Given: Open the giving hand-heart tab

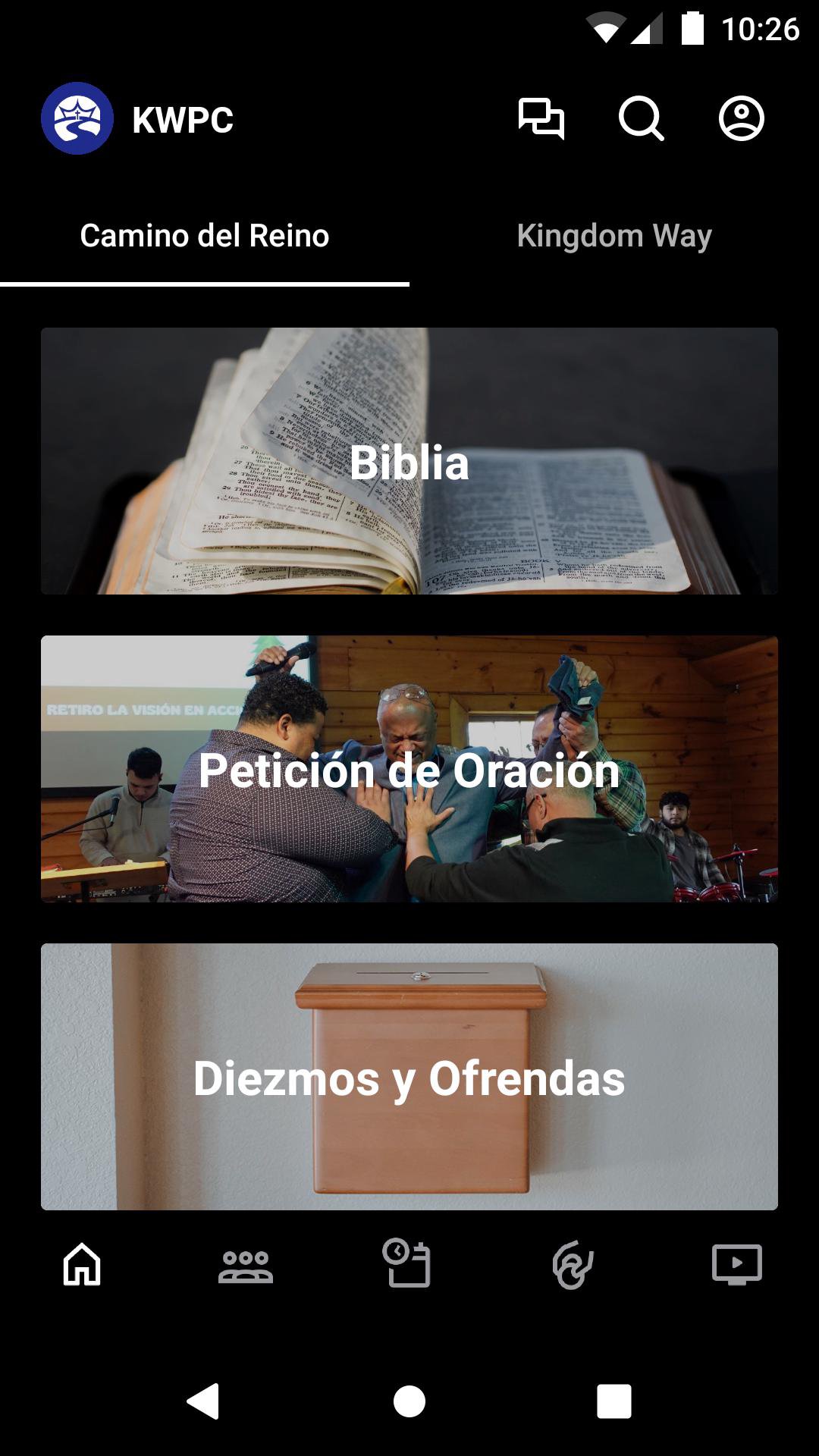Looking at the screenshot, I should click(x=573, y=1264).
